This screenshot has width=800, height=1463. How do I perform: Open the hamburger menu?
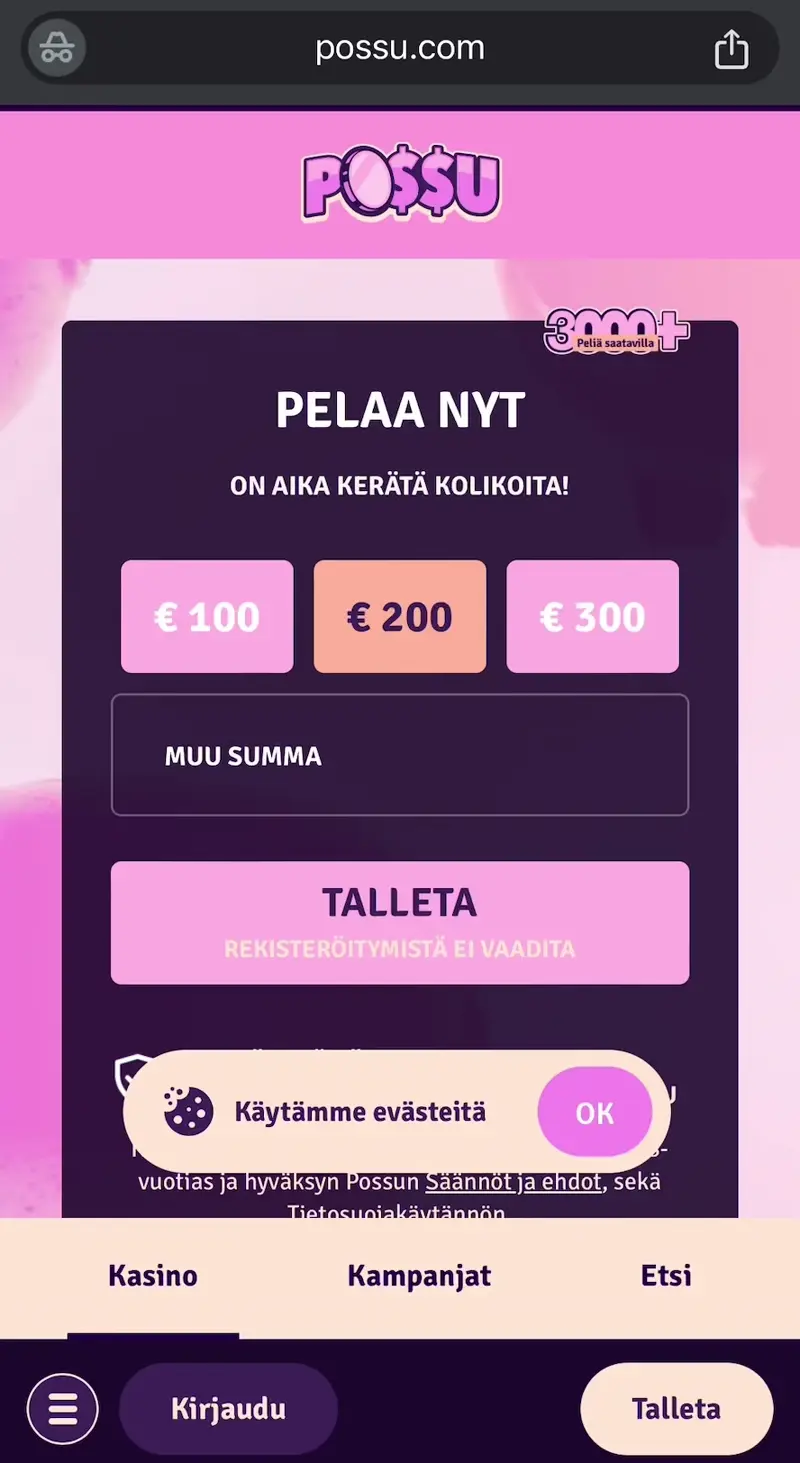point(63,1409)
